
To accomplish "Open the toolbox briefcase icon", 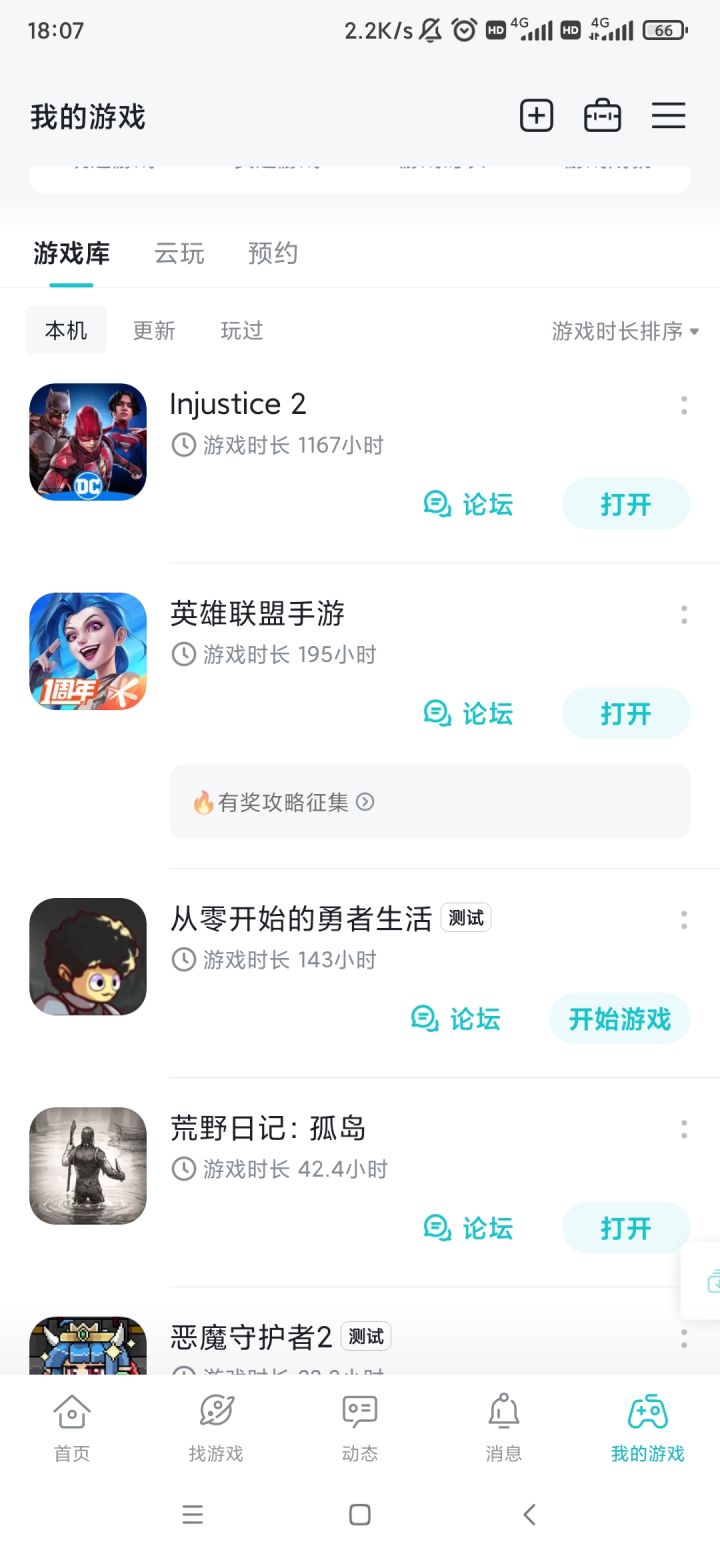I will tap(602, 116).
